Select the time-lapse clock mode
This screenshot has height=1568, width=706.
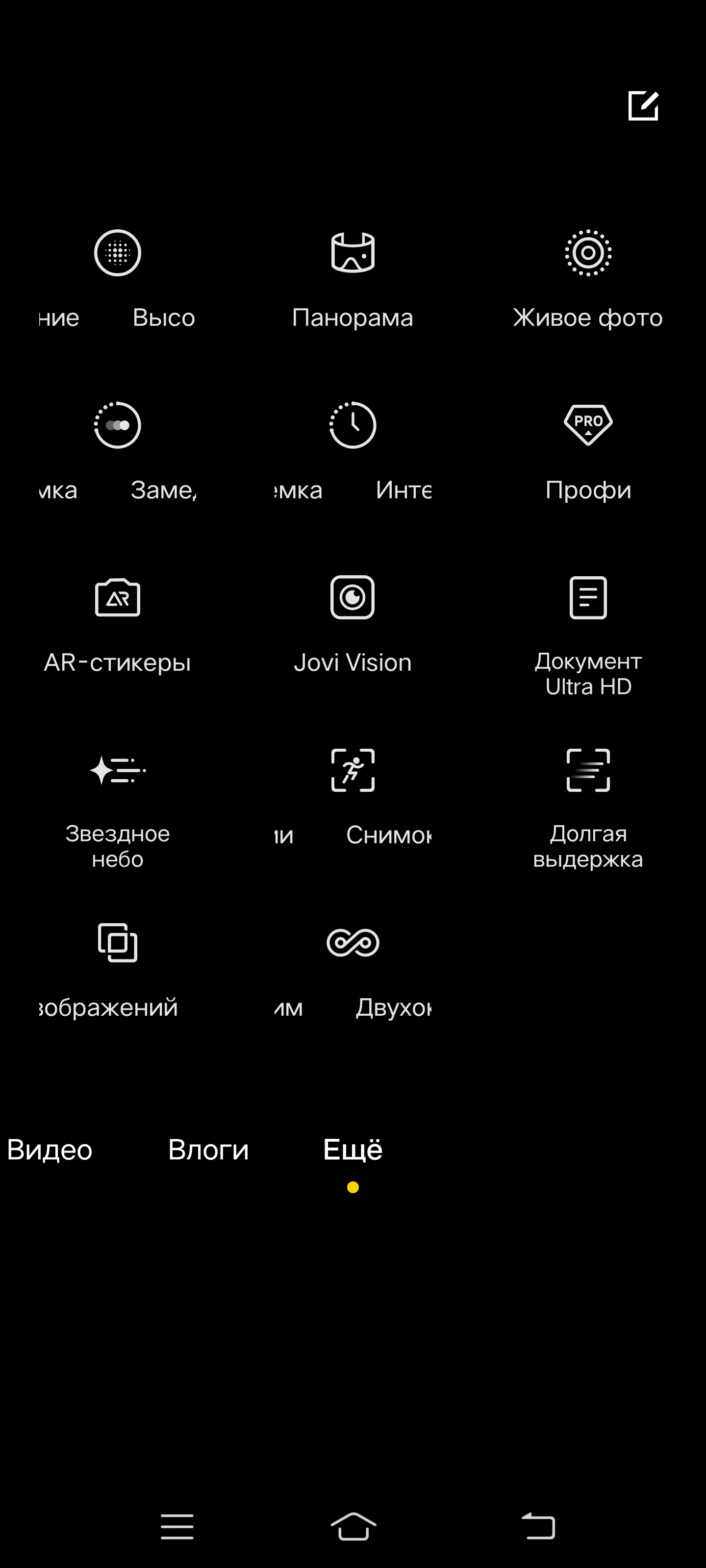[353, 425]
